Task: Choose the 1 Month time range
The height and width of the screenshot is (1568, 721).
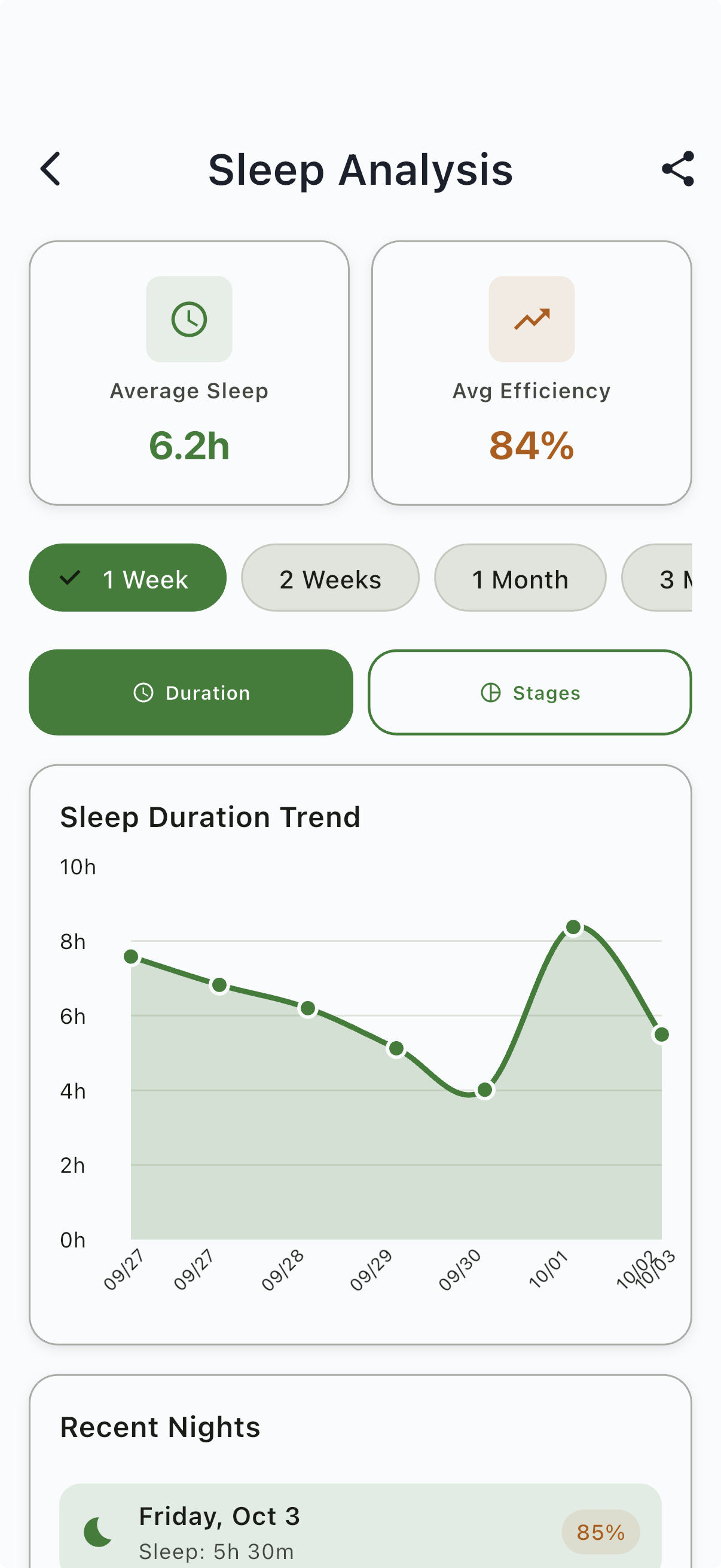Action: [x=520, y=578]
